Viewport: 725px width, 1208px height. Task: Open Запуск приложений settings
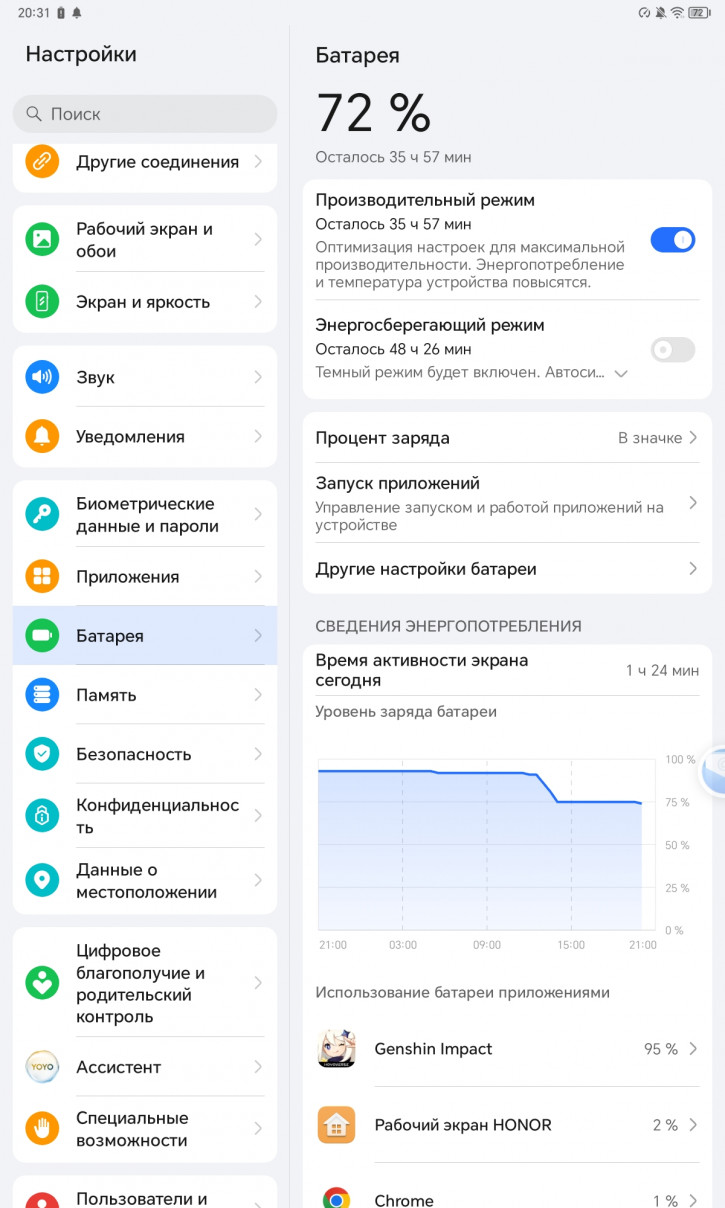506,503
